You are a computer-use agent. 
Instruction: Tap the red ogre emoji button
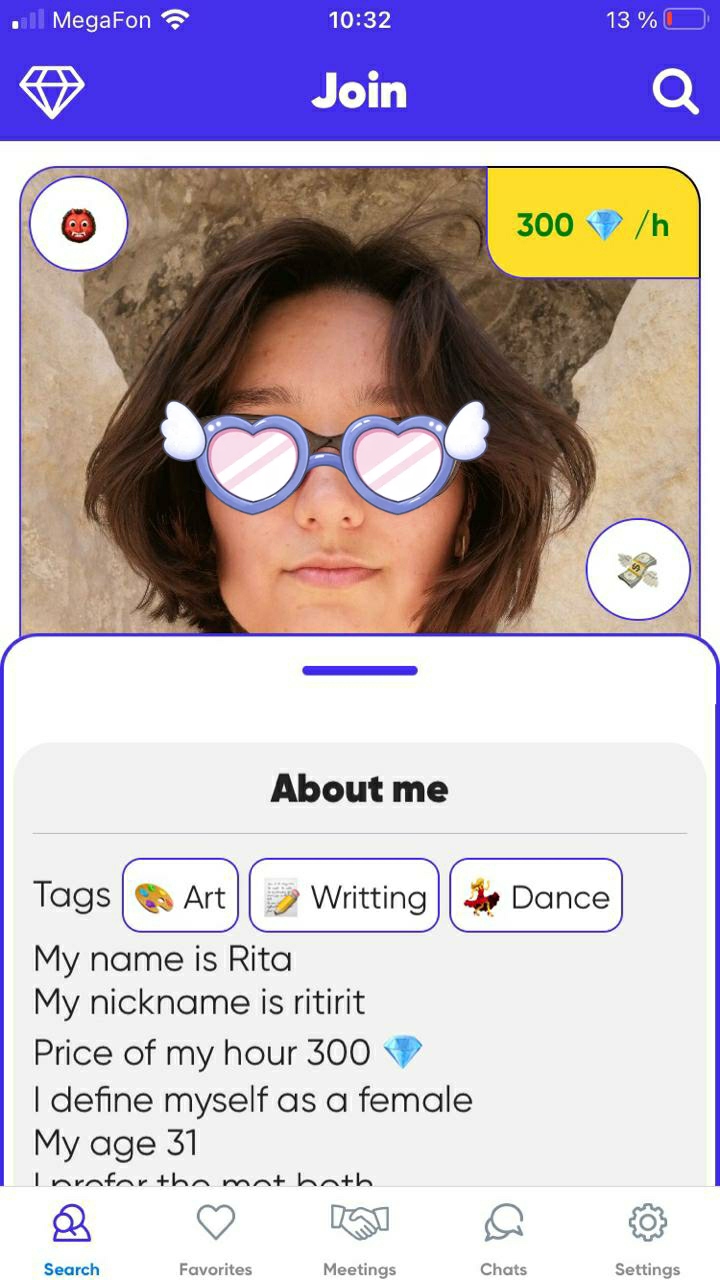point(78,224)
